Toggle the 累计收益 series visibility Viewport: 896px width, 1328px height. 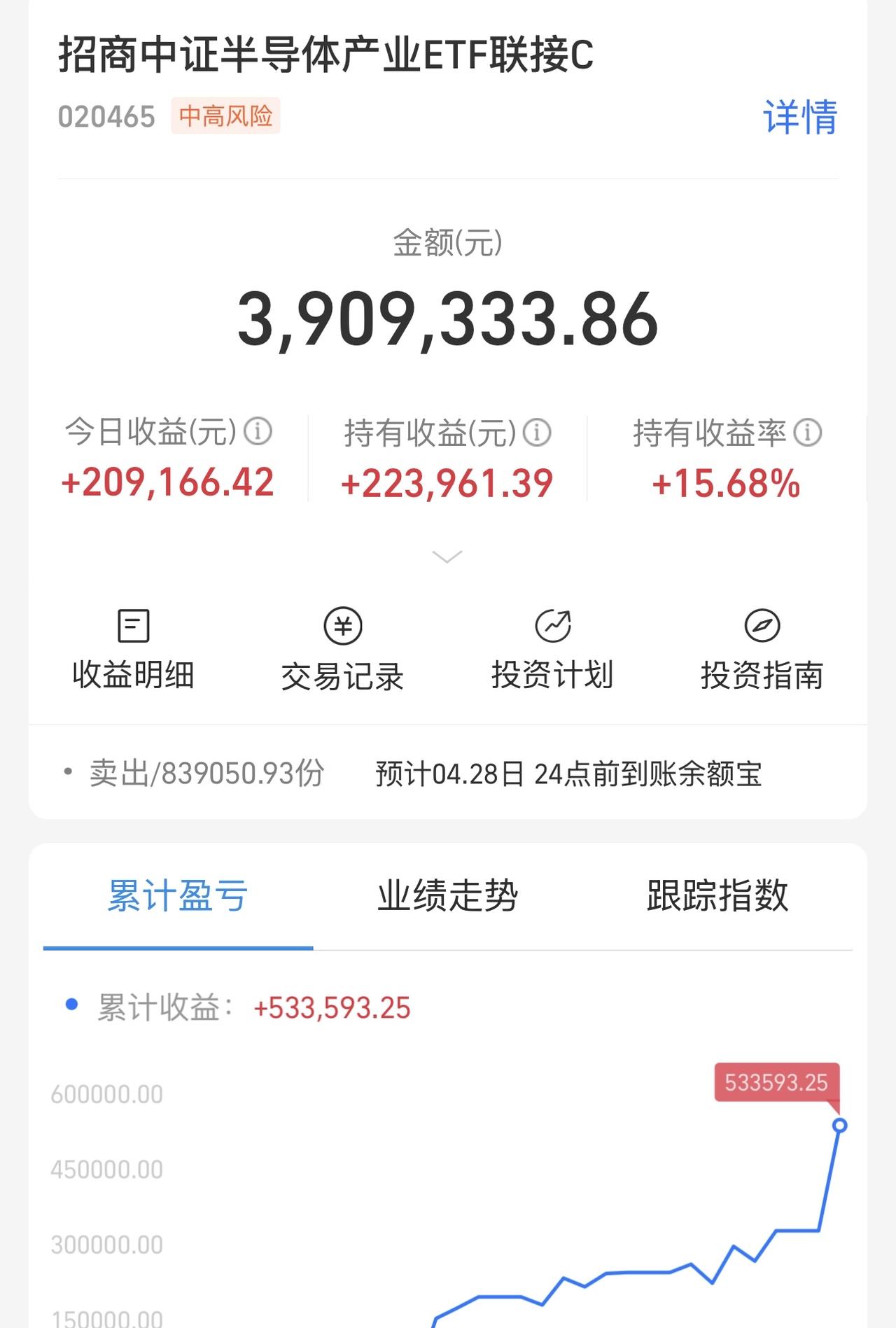click(70, 1005)
